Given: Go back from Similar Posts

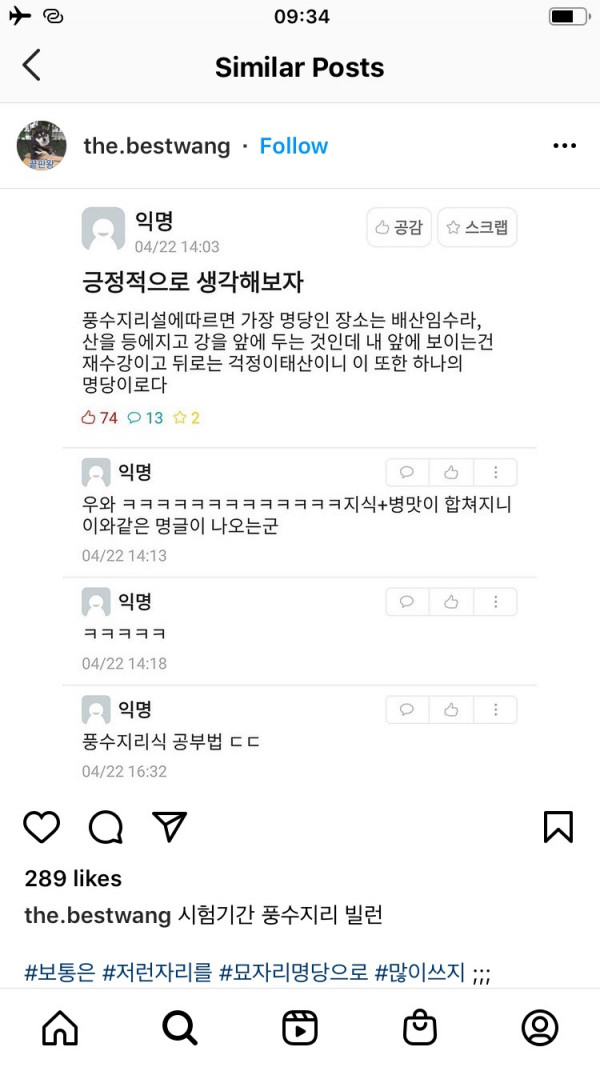Looking at the screenshot, I should [32, 66].
